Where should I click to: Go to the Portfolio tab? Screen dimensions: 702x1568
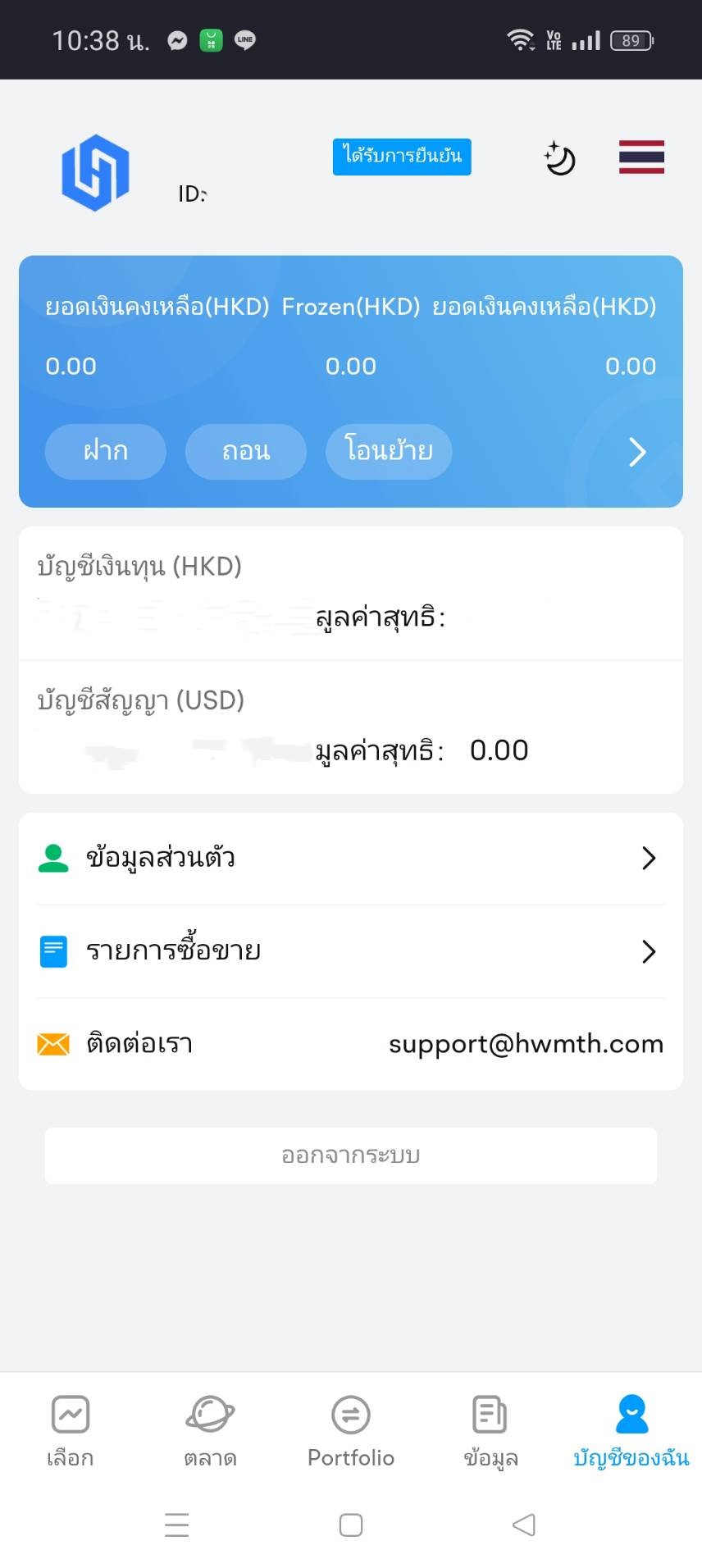click(x=351, y=1431)
